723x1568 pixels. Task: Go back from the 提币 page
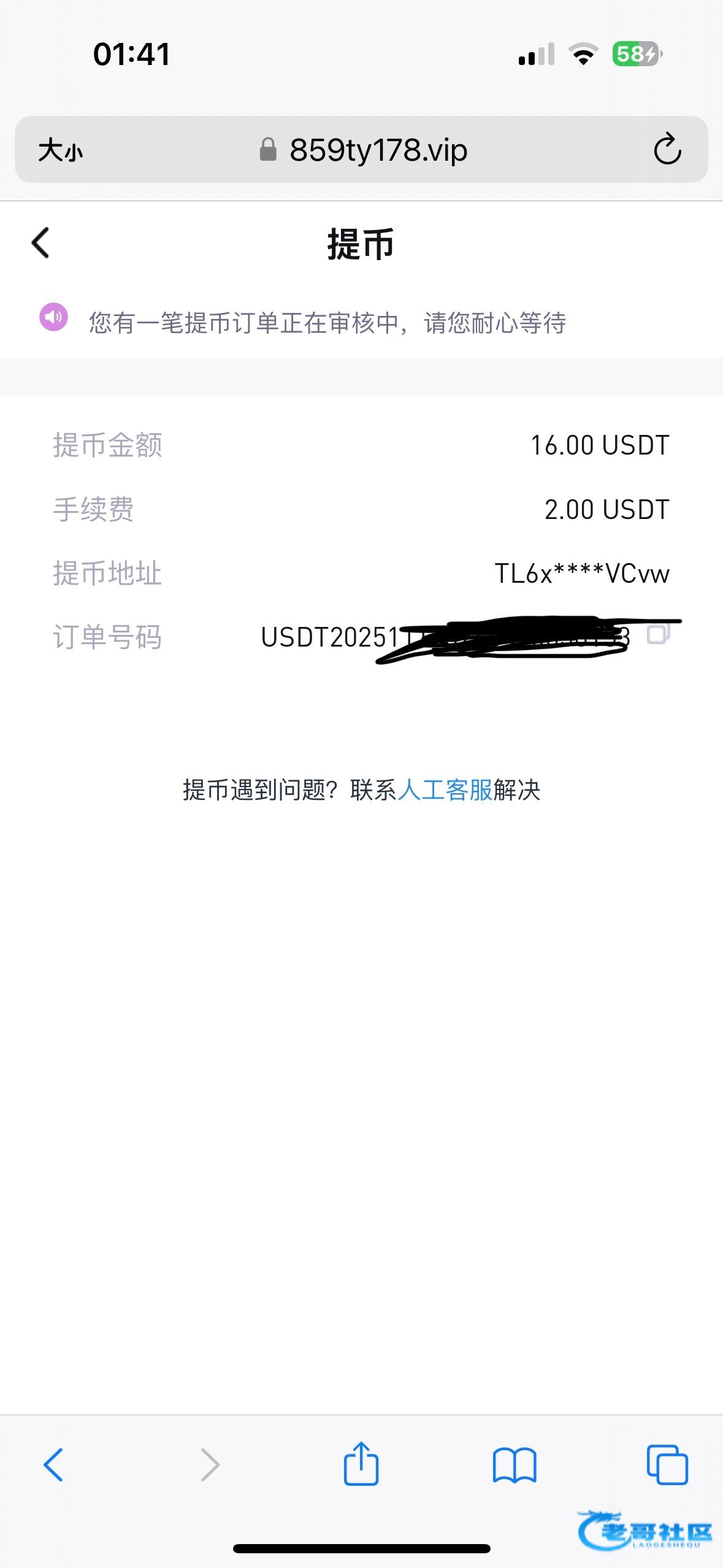(x=40, y=243)
